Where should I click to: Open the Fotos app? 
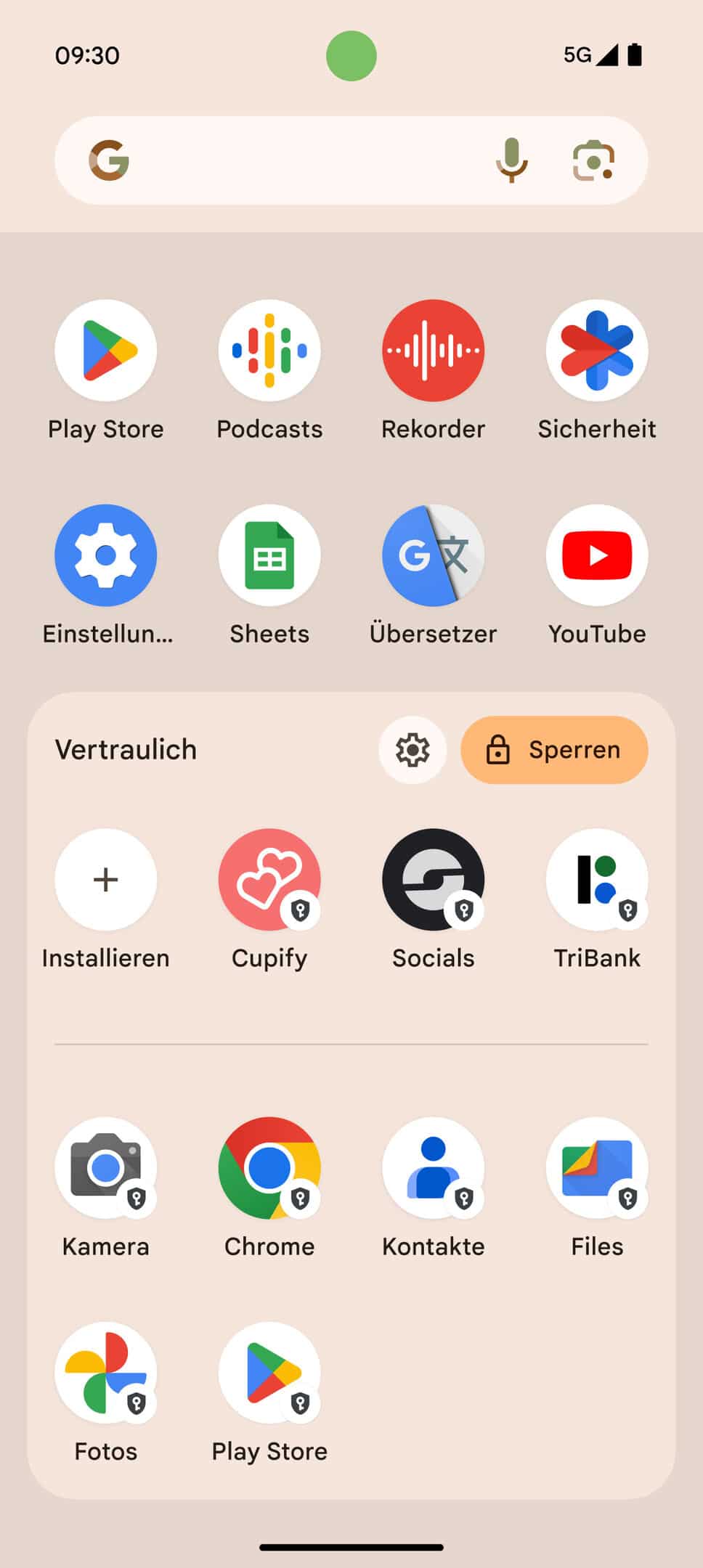click(x=106, y=1373)
